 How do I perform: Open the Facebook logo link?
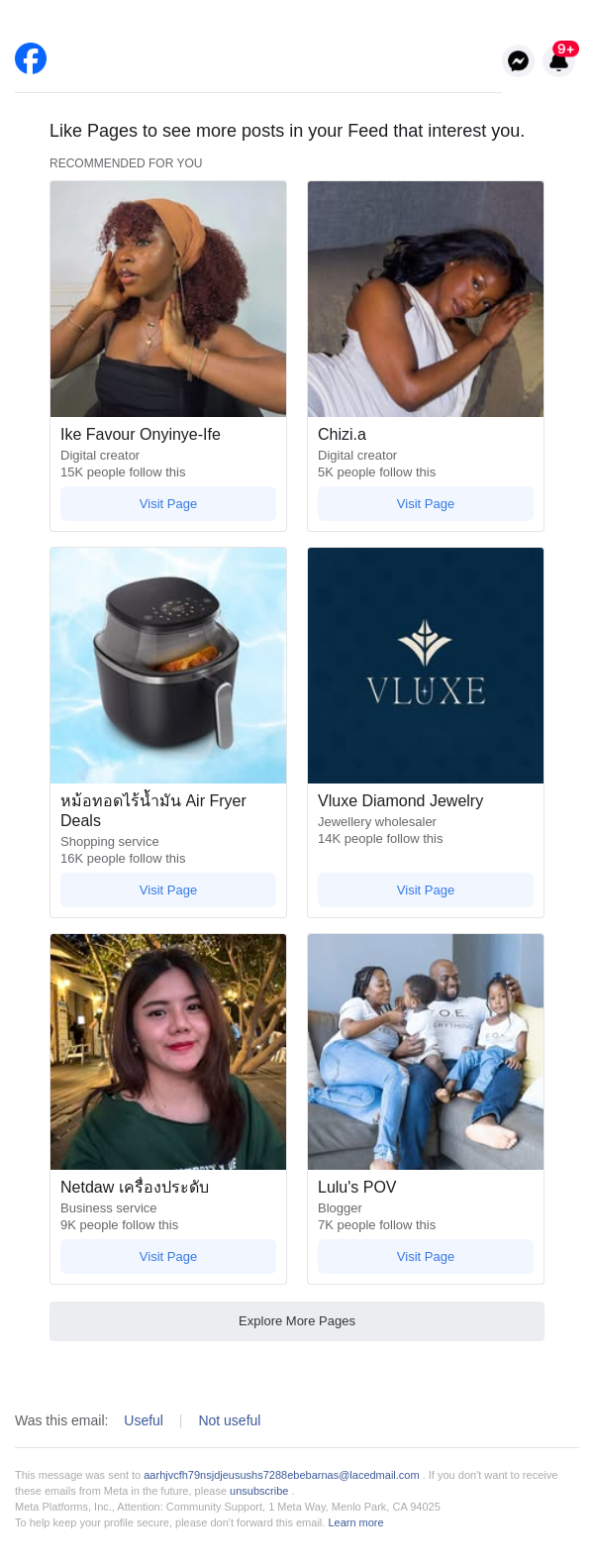coord(31,58)
